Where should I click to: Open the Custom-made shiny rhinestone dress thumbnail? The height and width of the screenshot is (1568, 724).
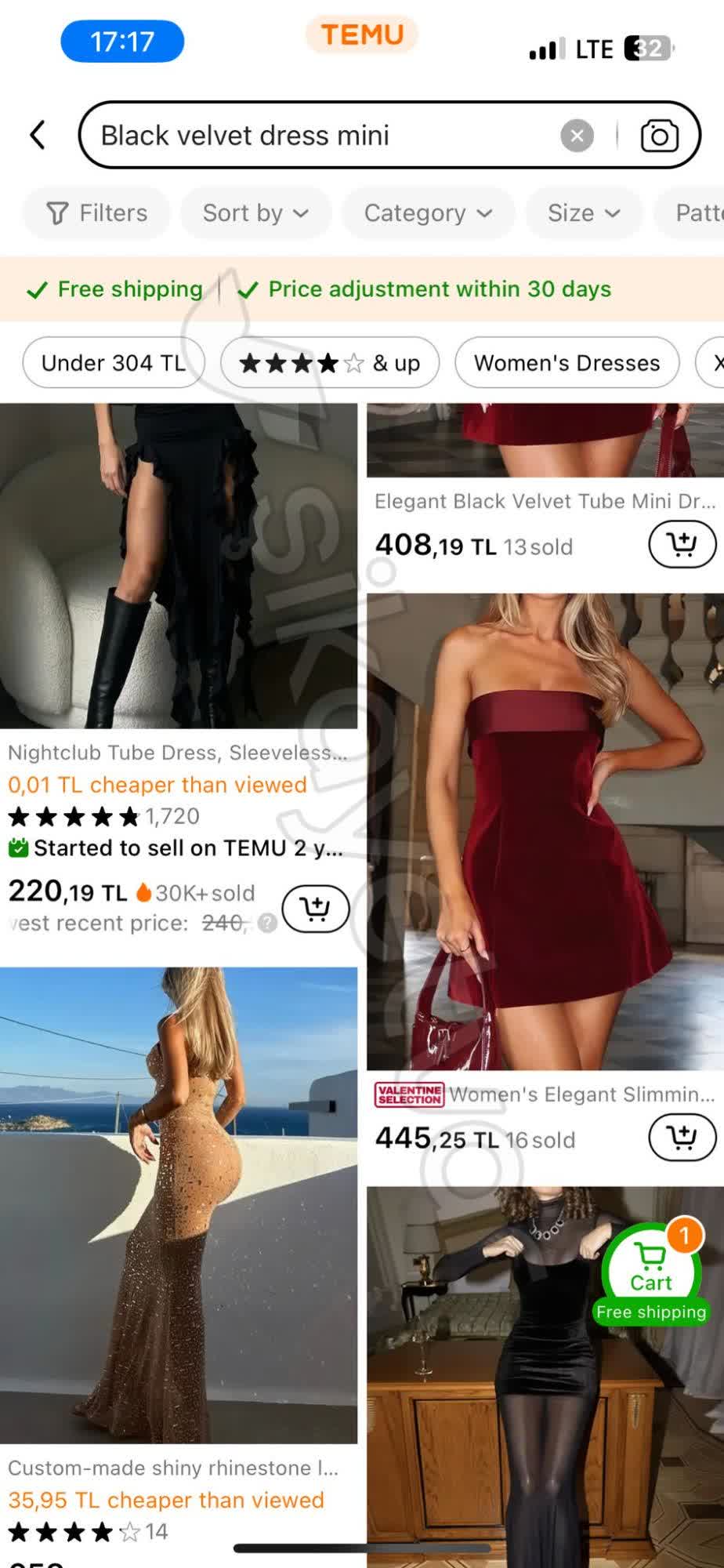[179, 1203]
